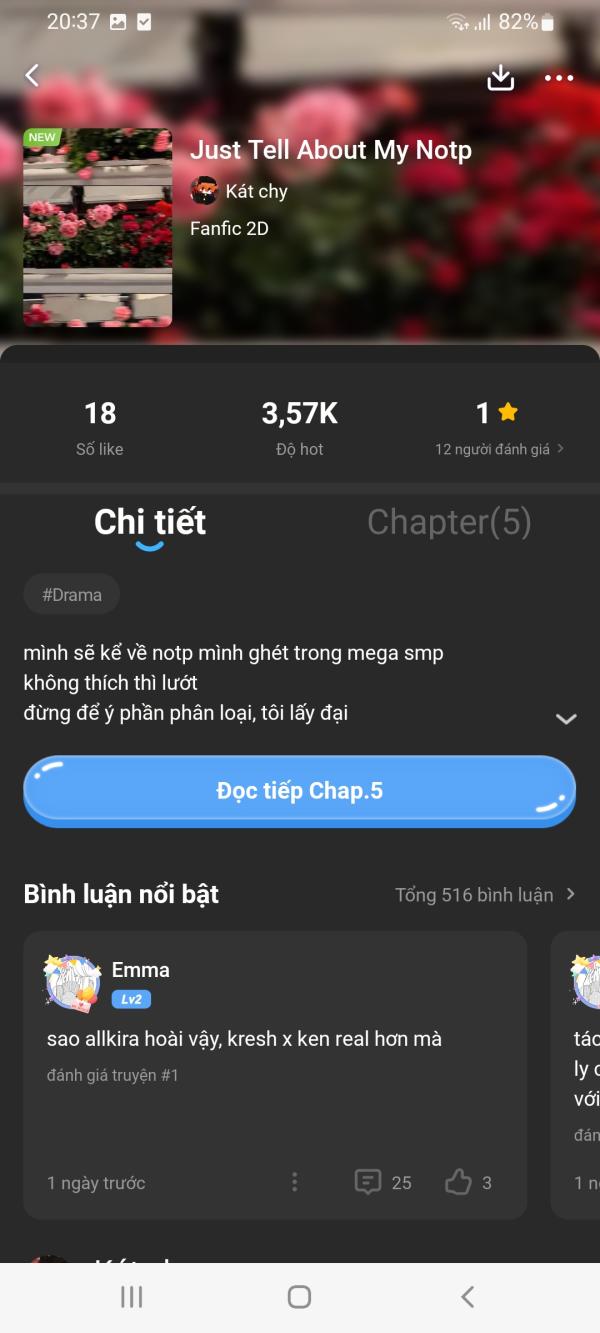View the 25 replies to Emma's comment

point(383,1183)
